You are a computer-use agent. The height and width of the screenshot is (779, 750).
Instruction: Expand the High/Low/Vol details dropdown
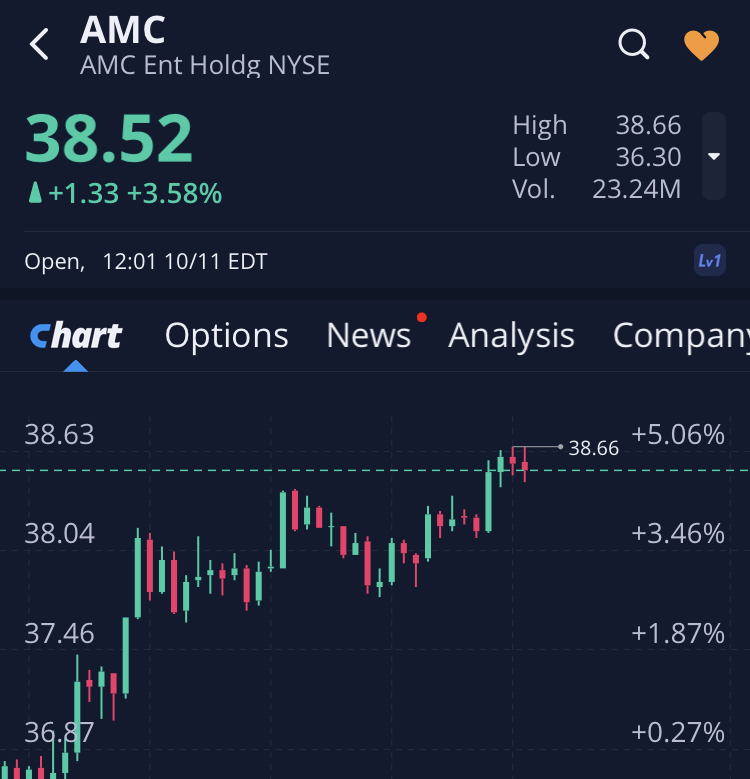[714, 157]
